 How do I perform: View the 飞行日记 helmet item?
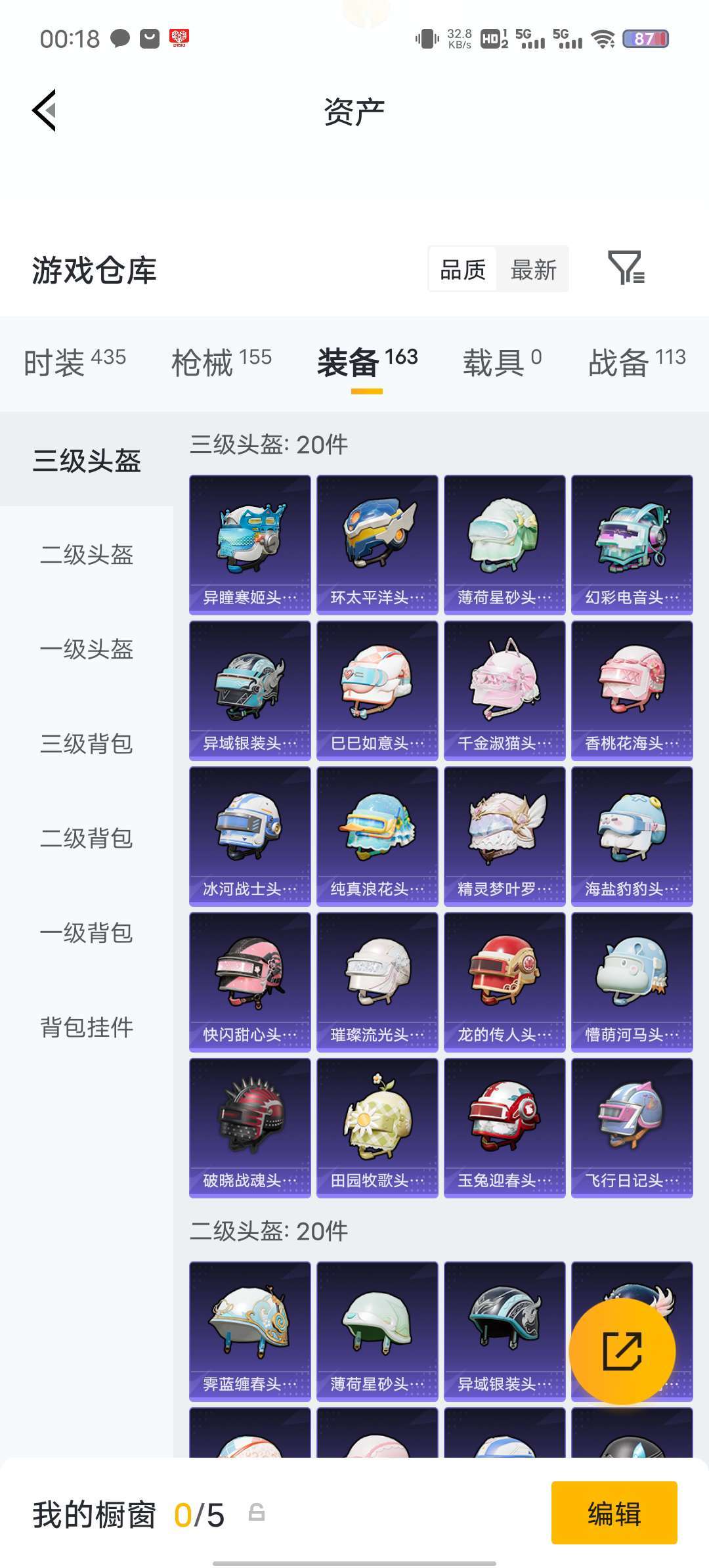[632, 1128]
